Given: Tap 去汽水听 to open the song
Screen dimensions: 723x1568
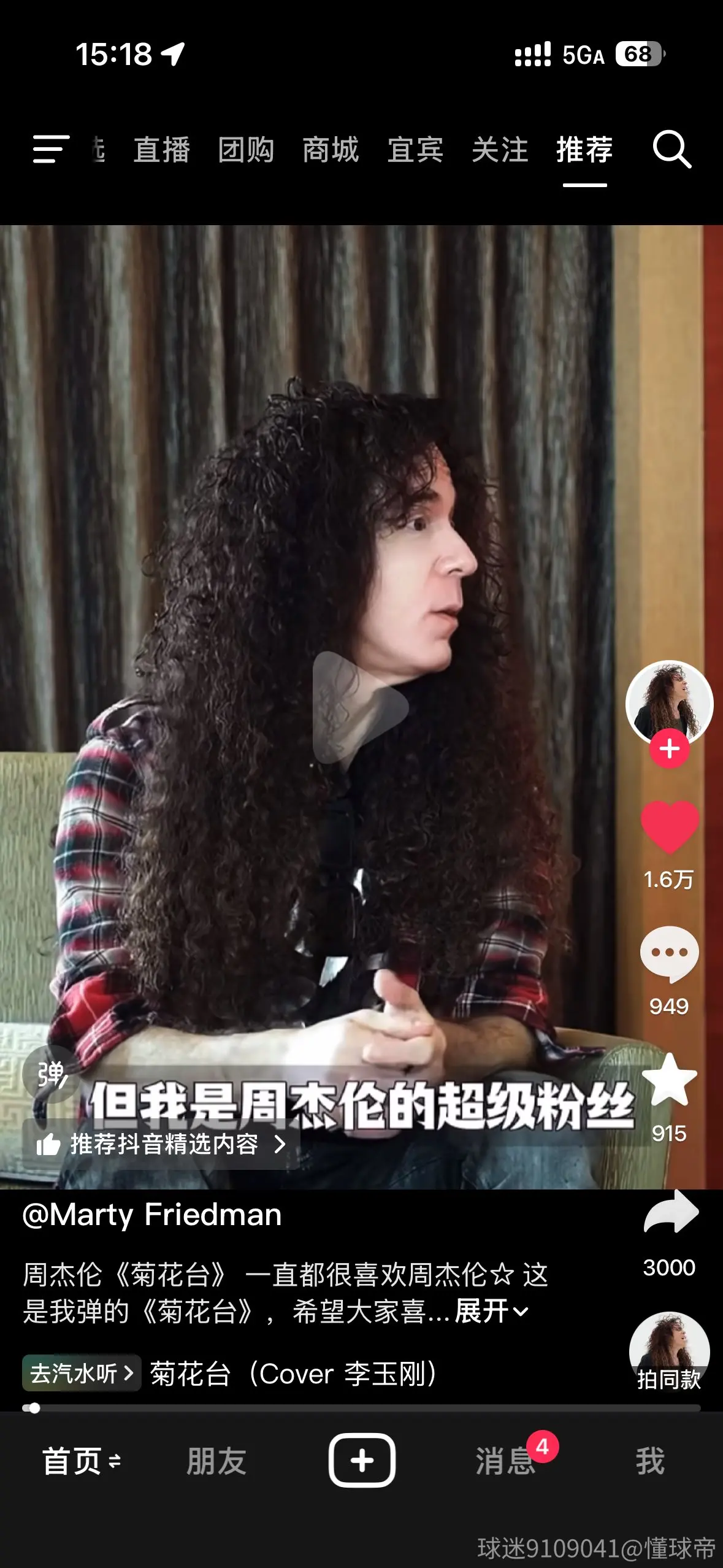Looking at the screenshot, I should click(82, 1373).
